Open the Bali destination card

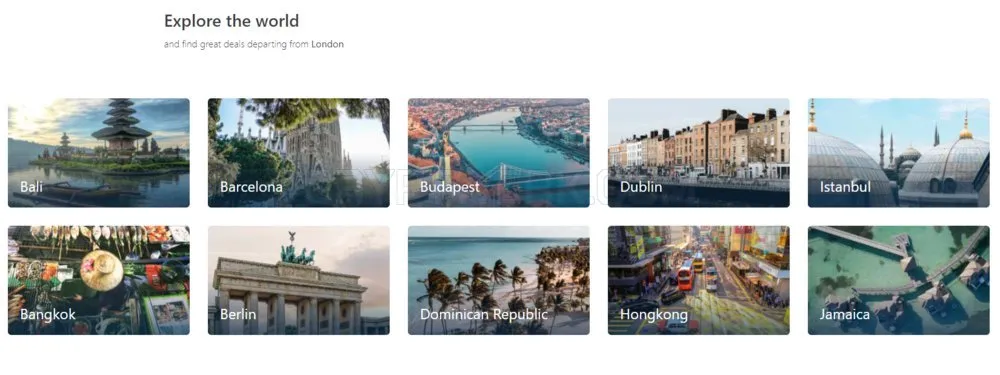(x=99, y=152)
